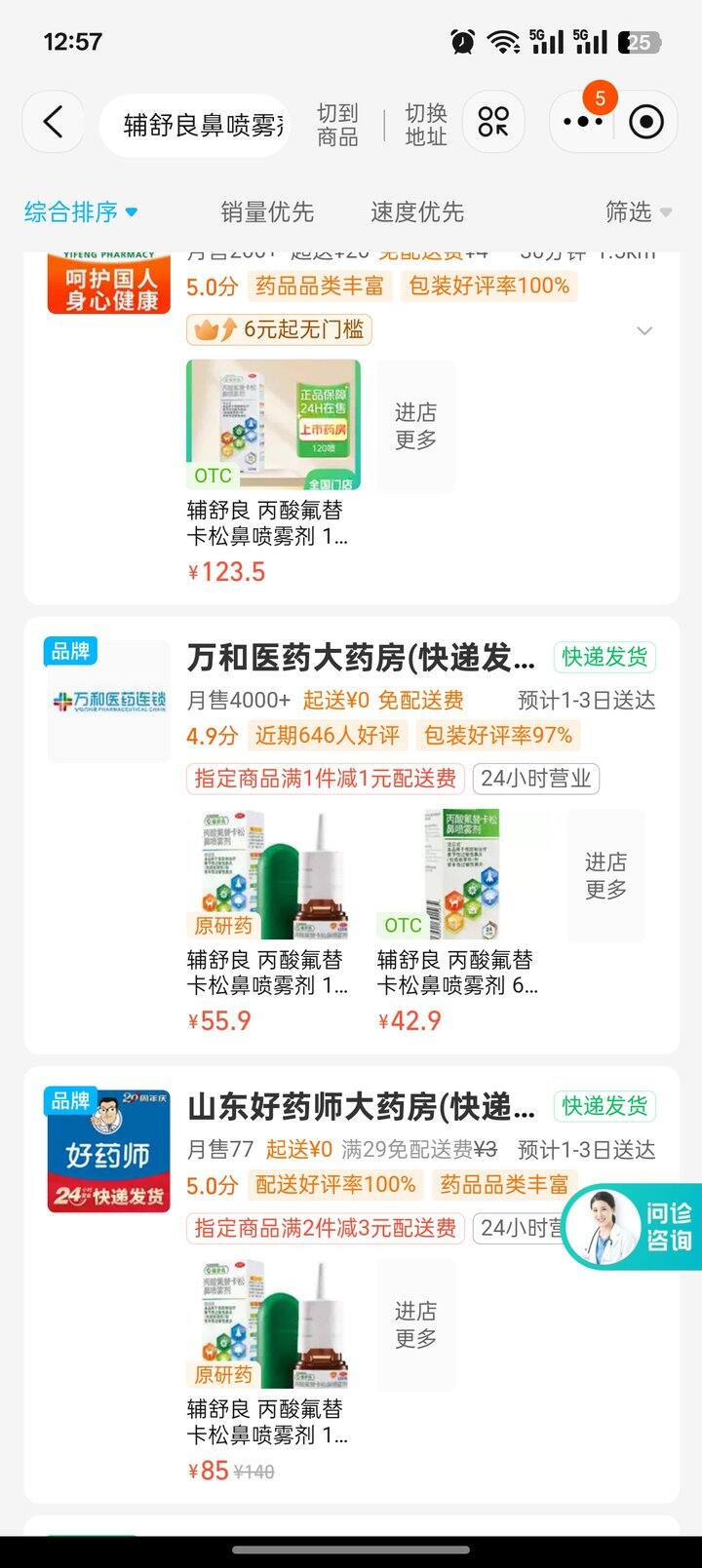
Task: Tap 进店更多 beside the ¥123.5 product
Action: click(416, 427)
